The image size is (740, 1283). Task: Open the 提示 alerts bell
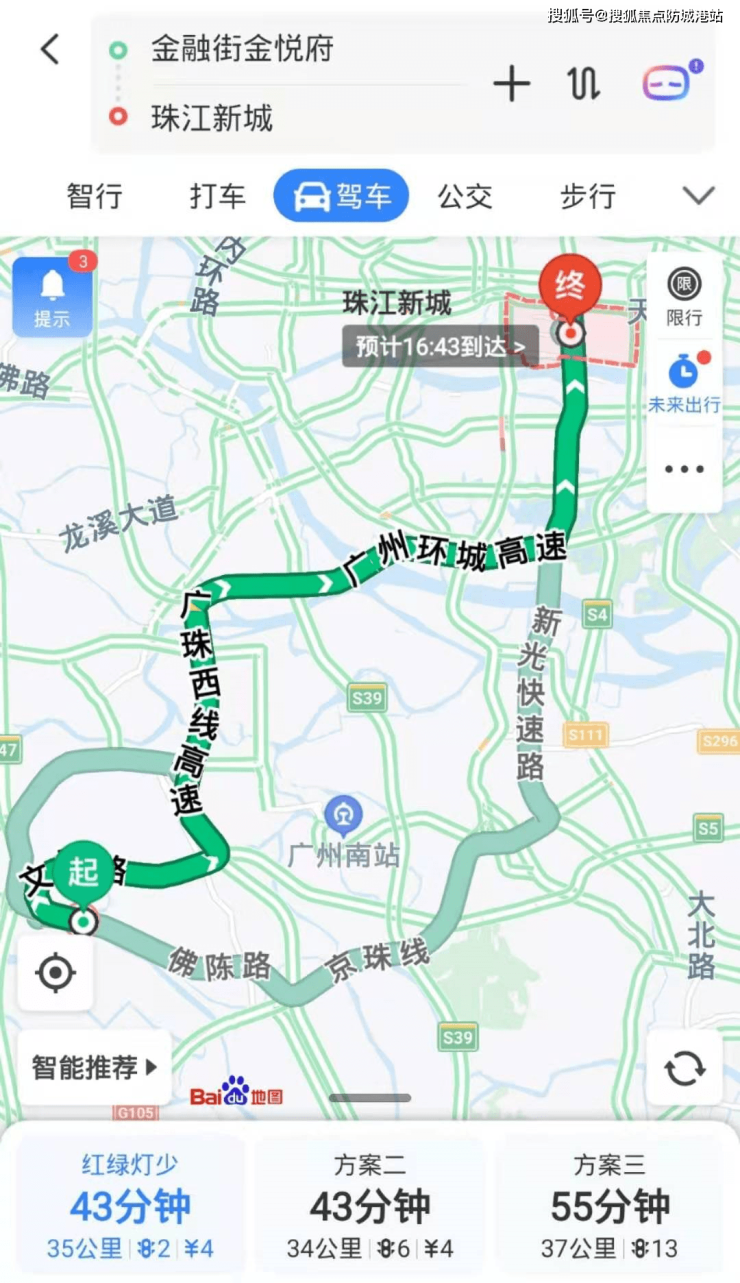click(52, 297)
